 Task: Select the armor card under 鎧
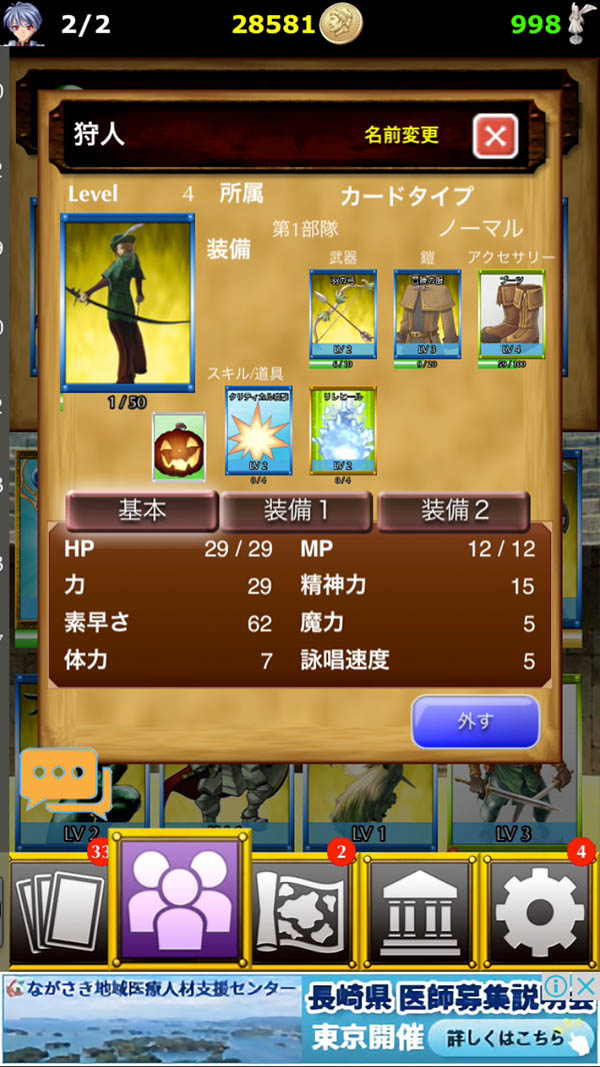[x=427, y=313]
